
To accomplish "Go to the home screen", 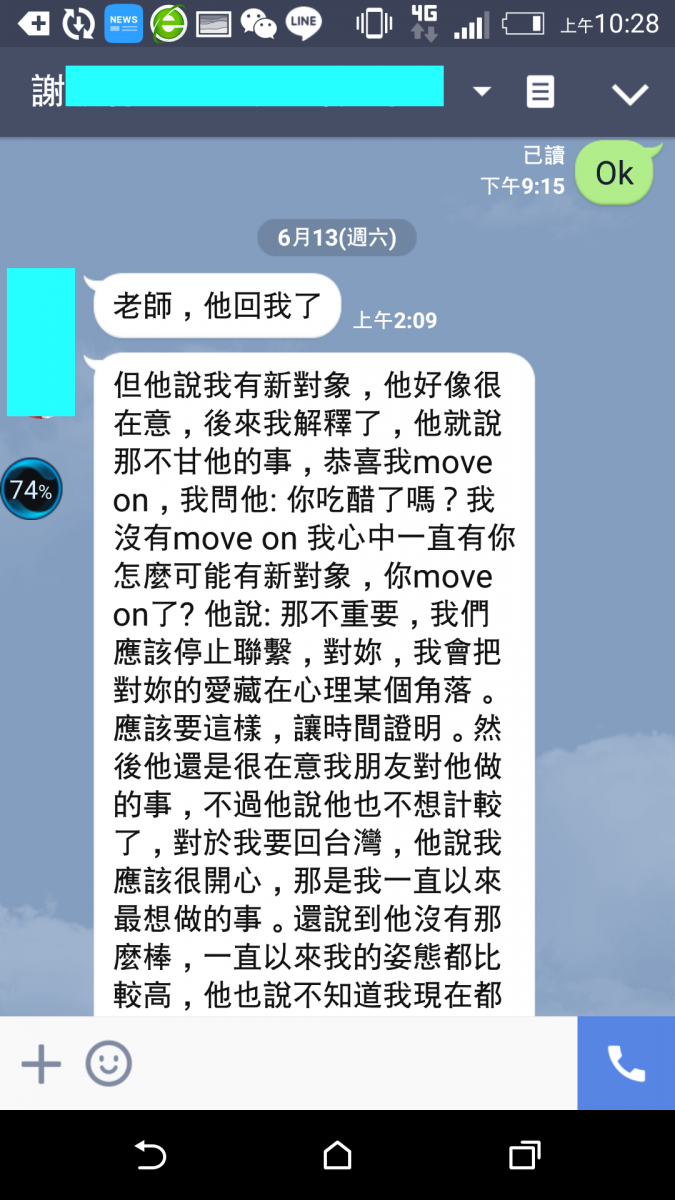I will (337, 1156).
